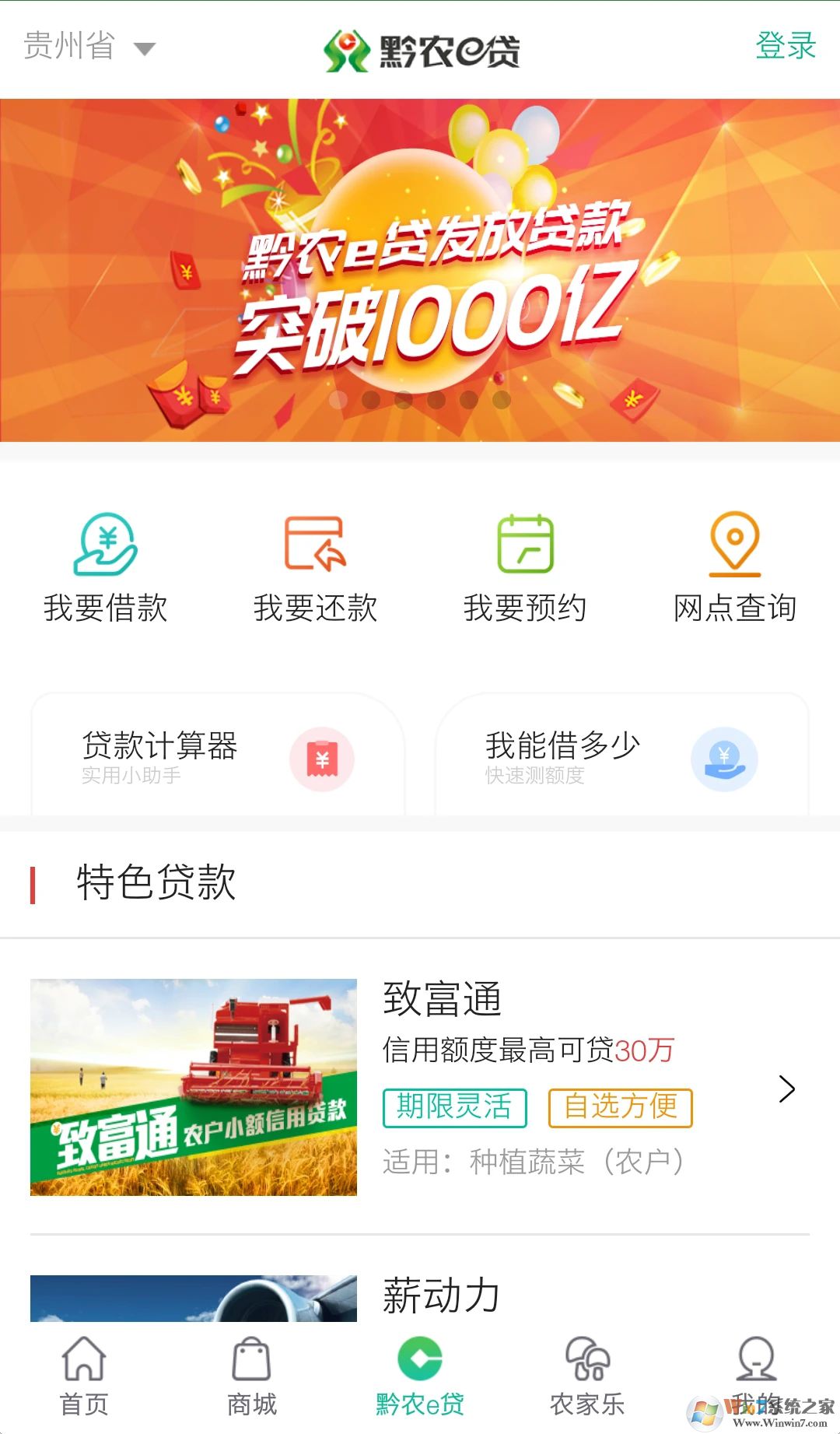This screenshot has height=1434, width=840.
Task: Select the 黔农e贷 tab
Action: [x=420, y=1376]
